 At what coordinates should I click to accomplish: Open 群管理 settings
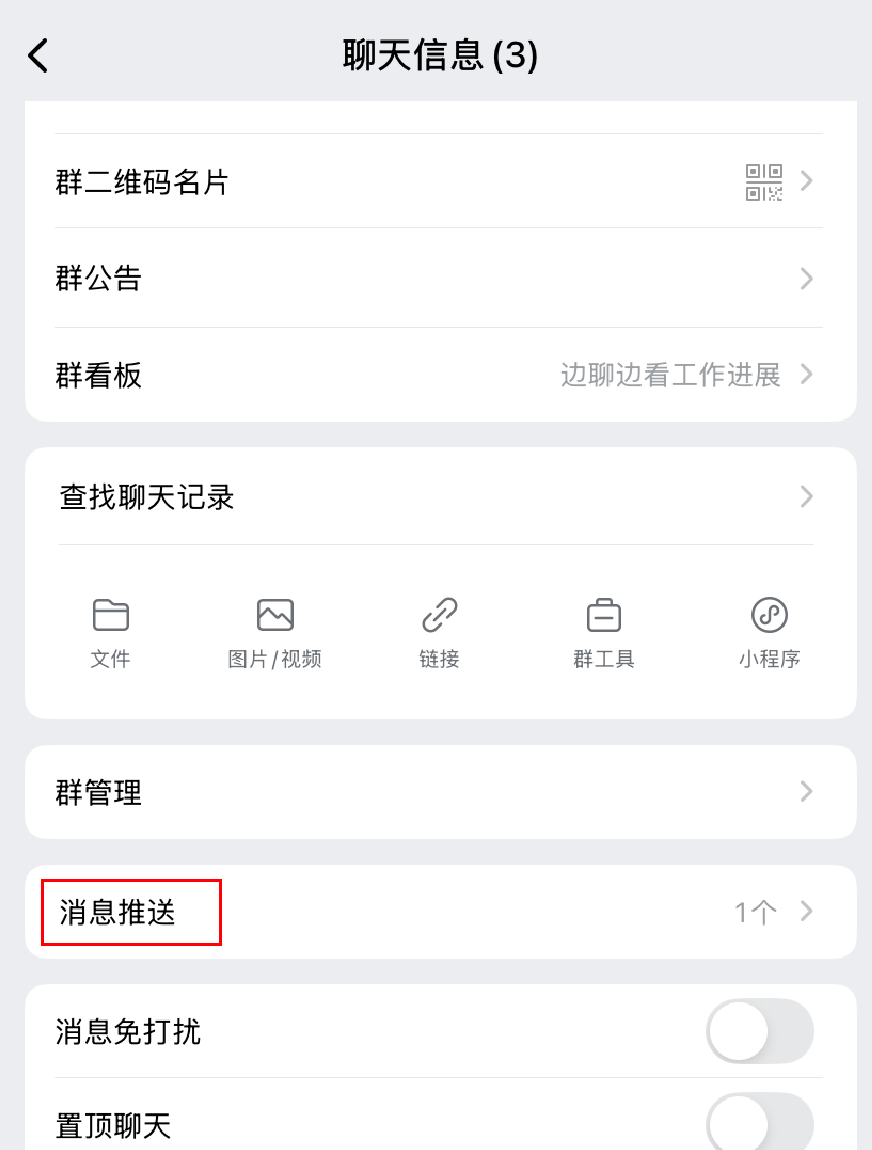(x=440, y=792)
